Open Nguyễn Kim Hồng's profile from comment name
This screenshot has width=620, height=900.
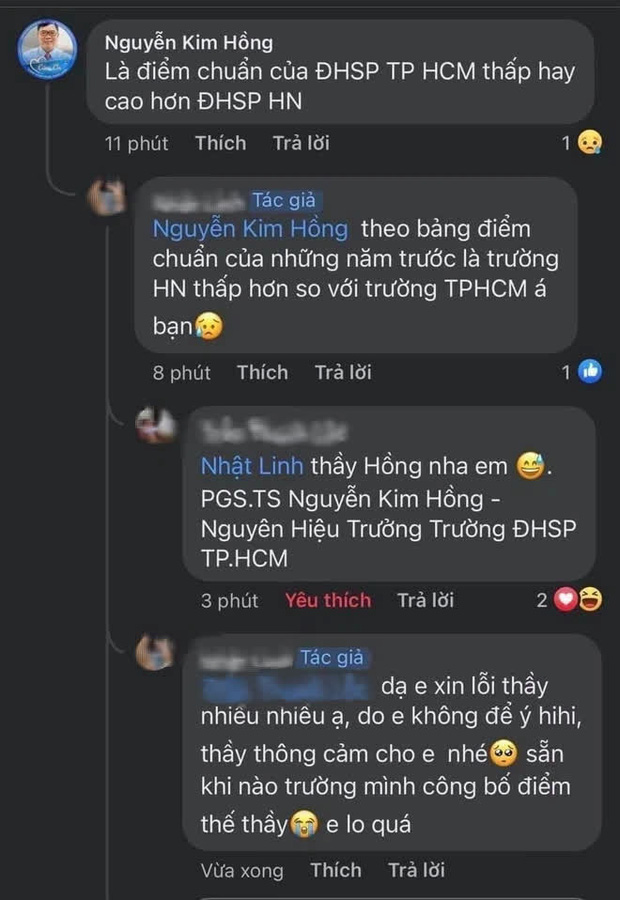click(x=188, y=43)
